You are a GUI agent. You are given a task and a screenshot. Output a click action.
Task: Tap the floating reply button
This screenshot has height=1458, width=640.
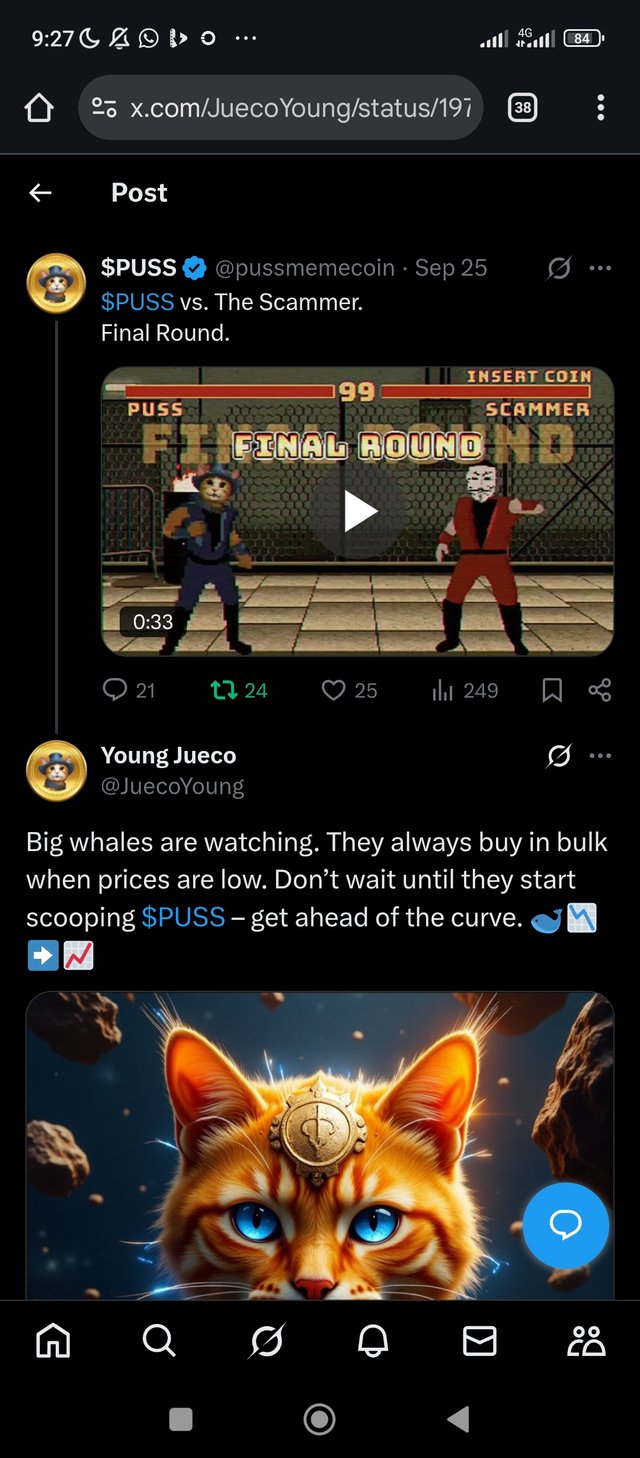(566, 1225)
